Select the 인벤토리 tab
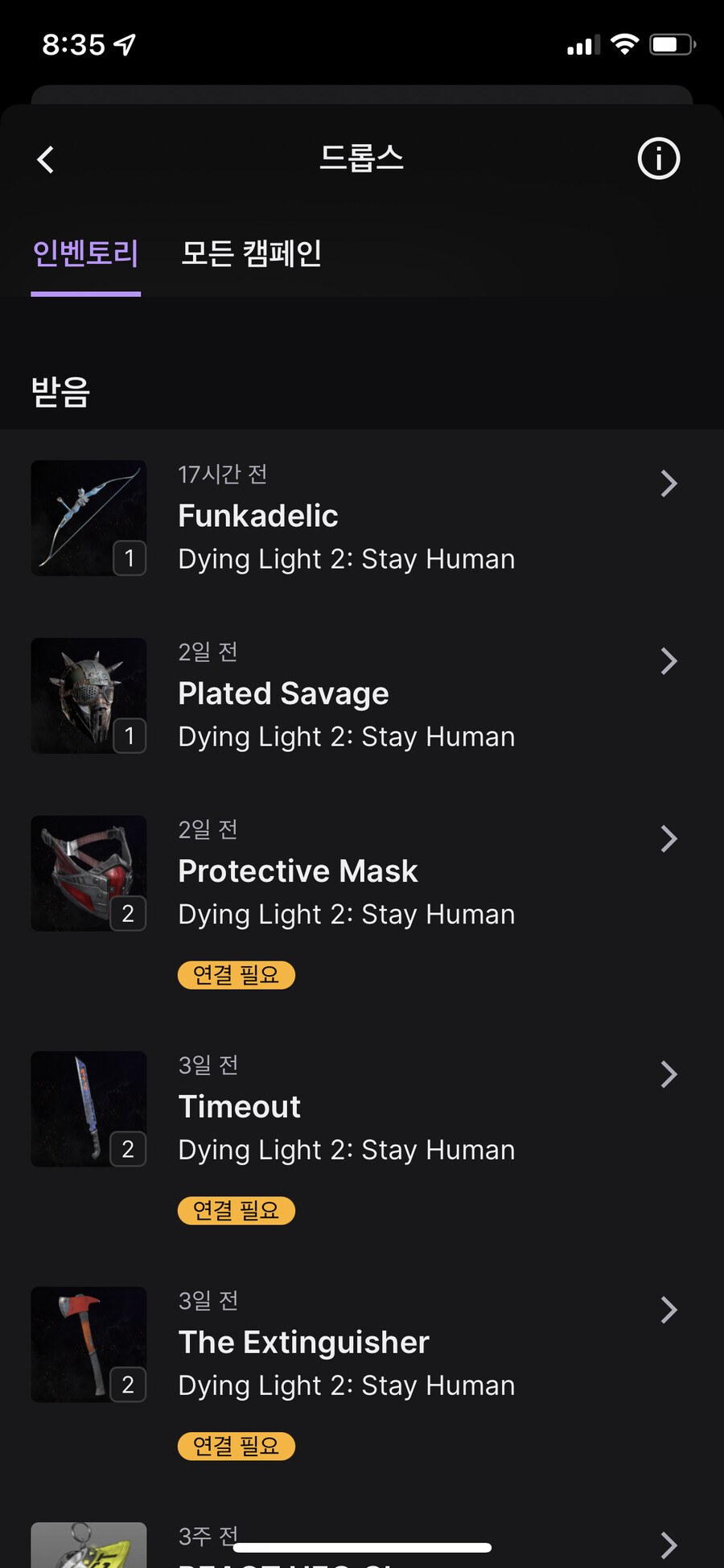 (x=85, y=253)
